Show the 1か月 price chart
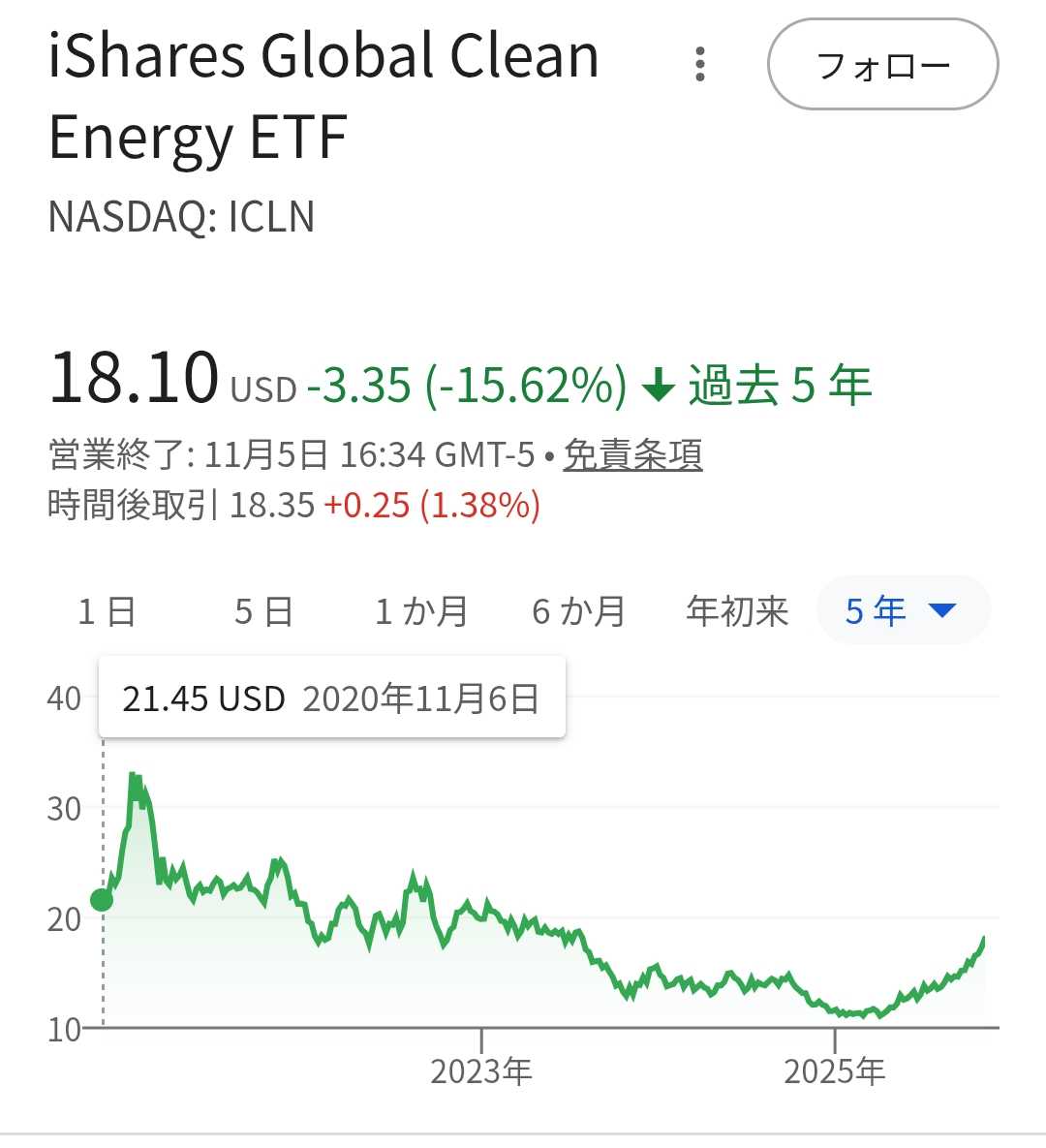Viewport: 1046px width, 1148px height. click(421, 611)
